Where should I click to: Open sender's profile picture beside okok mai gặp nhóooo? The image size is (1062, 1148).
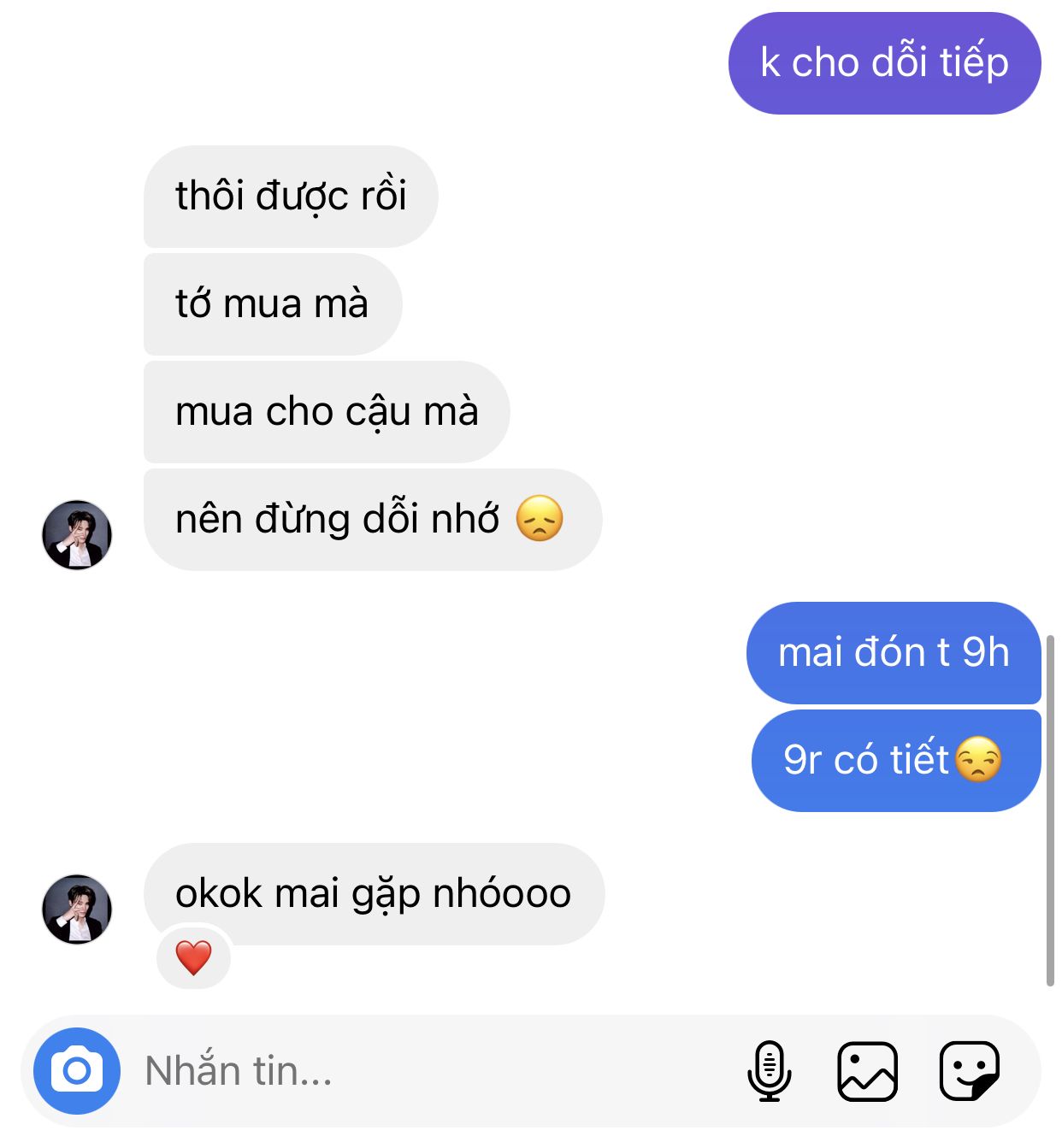77,910
